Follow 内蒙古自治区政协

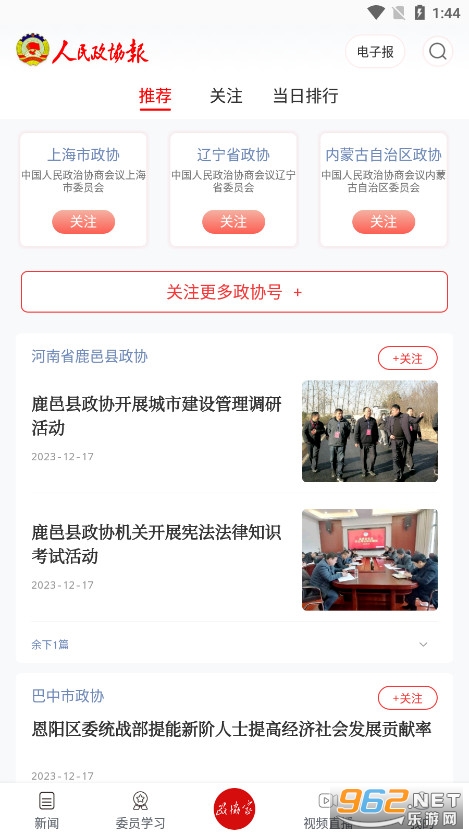(383, 222)
